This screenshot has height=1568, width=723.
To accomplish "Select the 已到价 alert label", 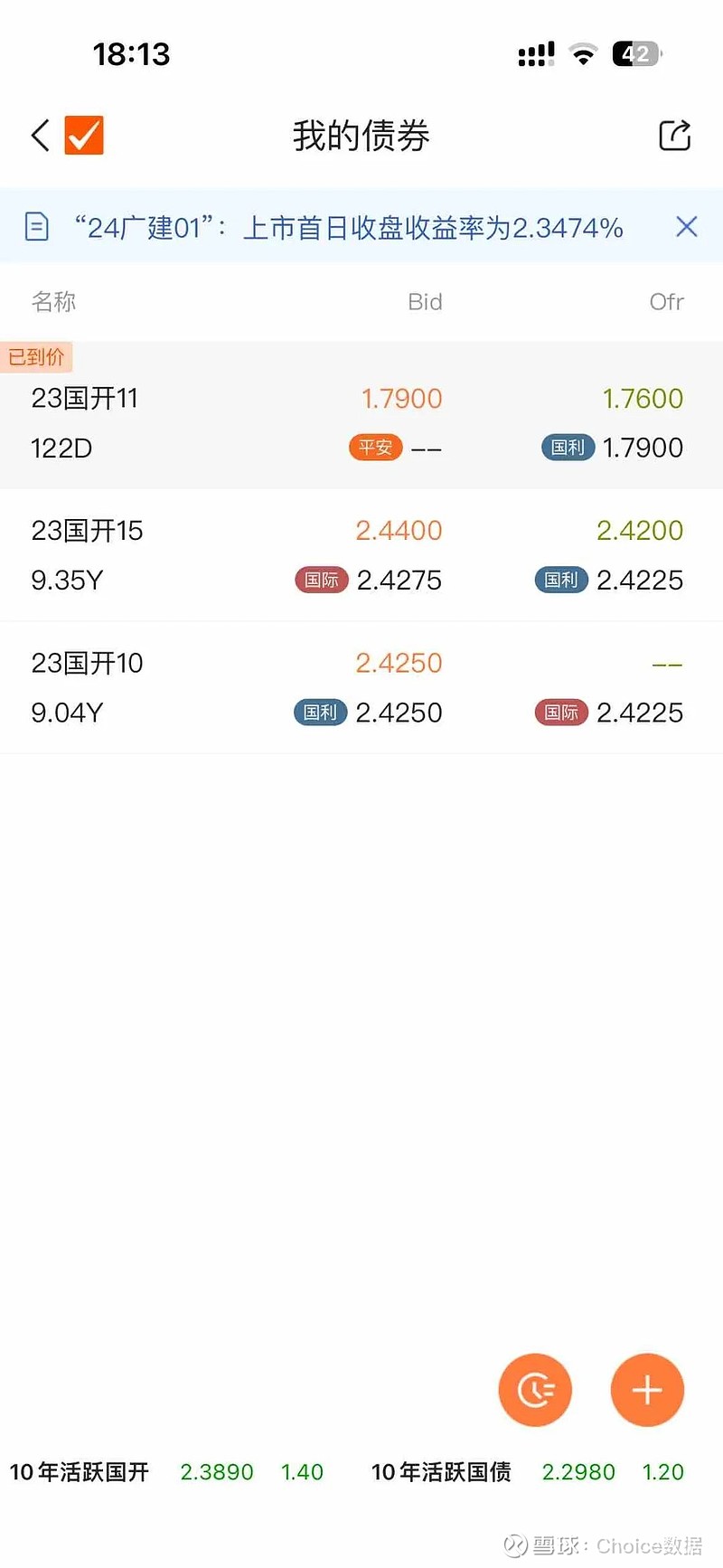I will pyautogui.click(x=36, y=356).
